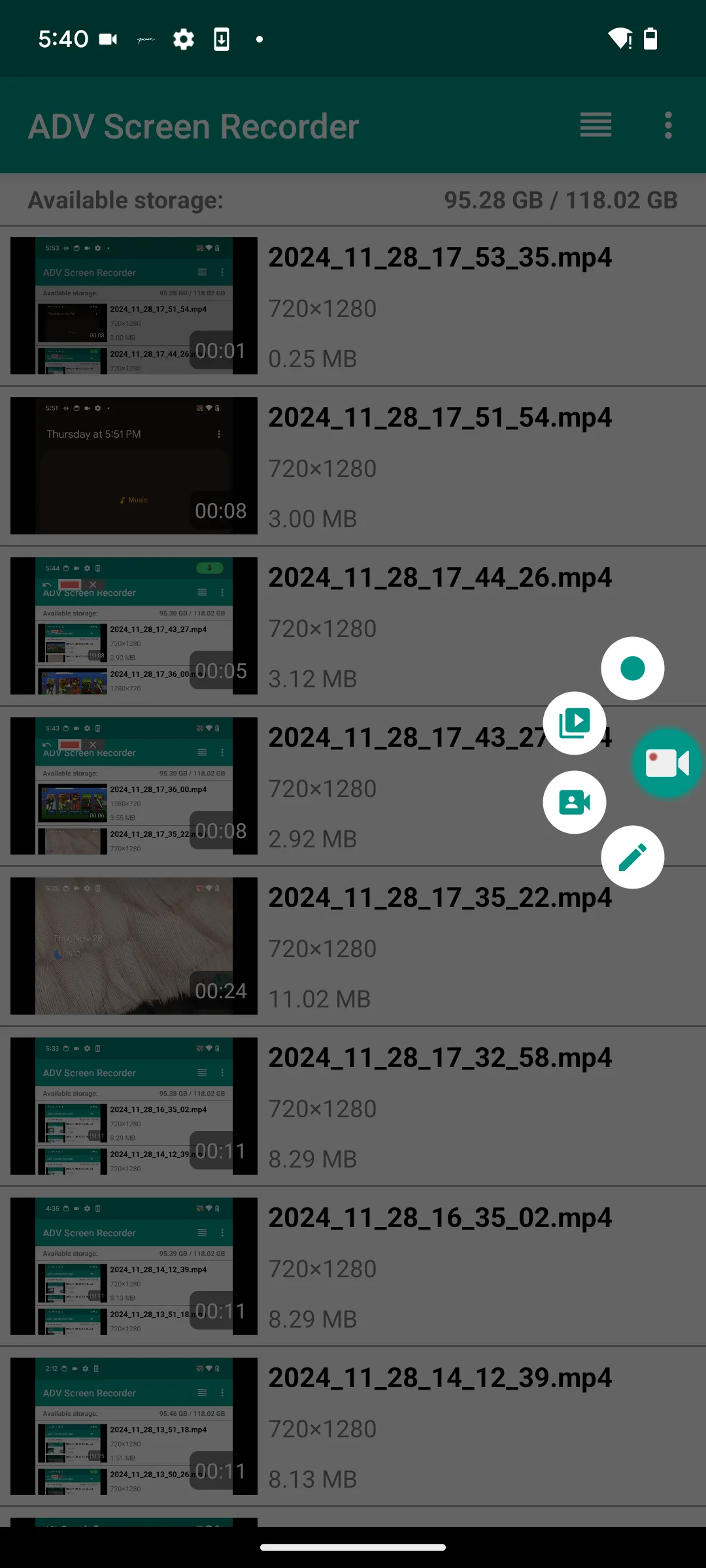Activate the pencil drawing tool
The width and height of the screenshot is (706, 1568).
(x=632, y=857)
